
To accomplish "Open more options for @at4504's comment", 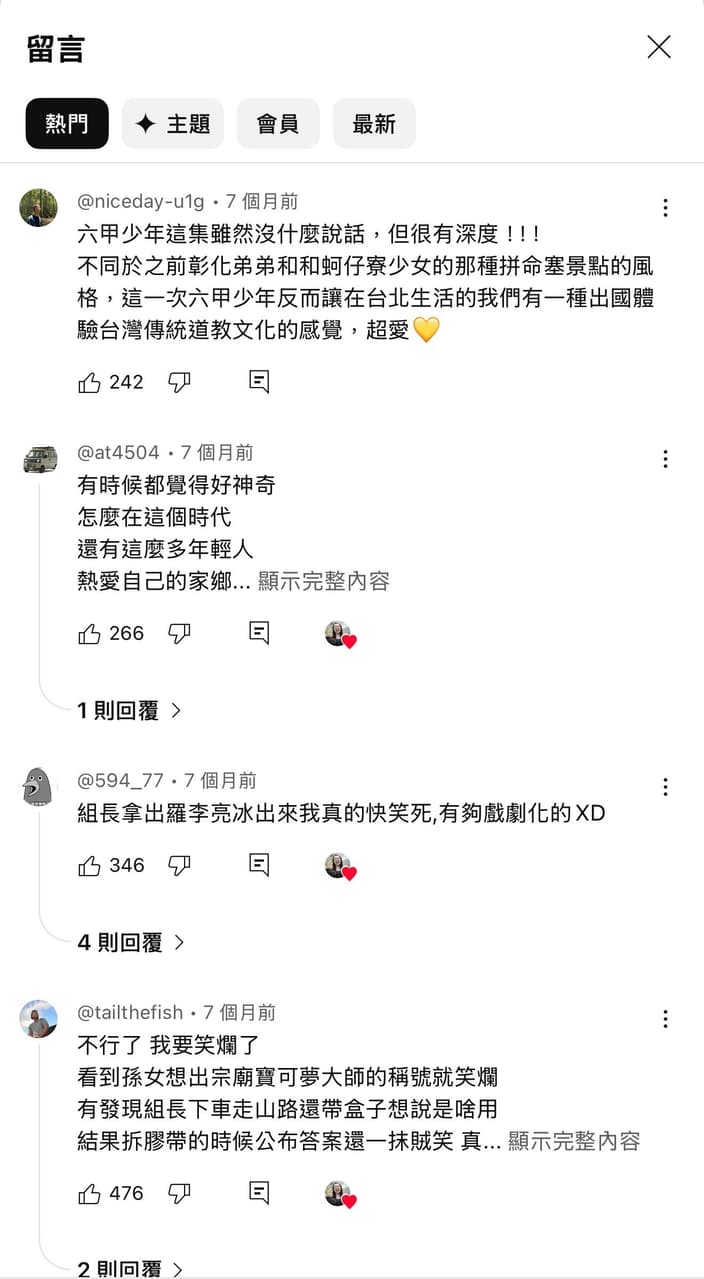I will pos(665,459).
